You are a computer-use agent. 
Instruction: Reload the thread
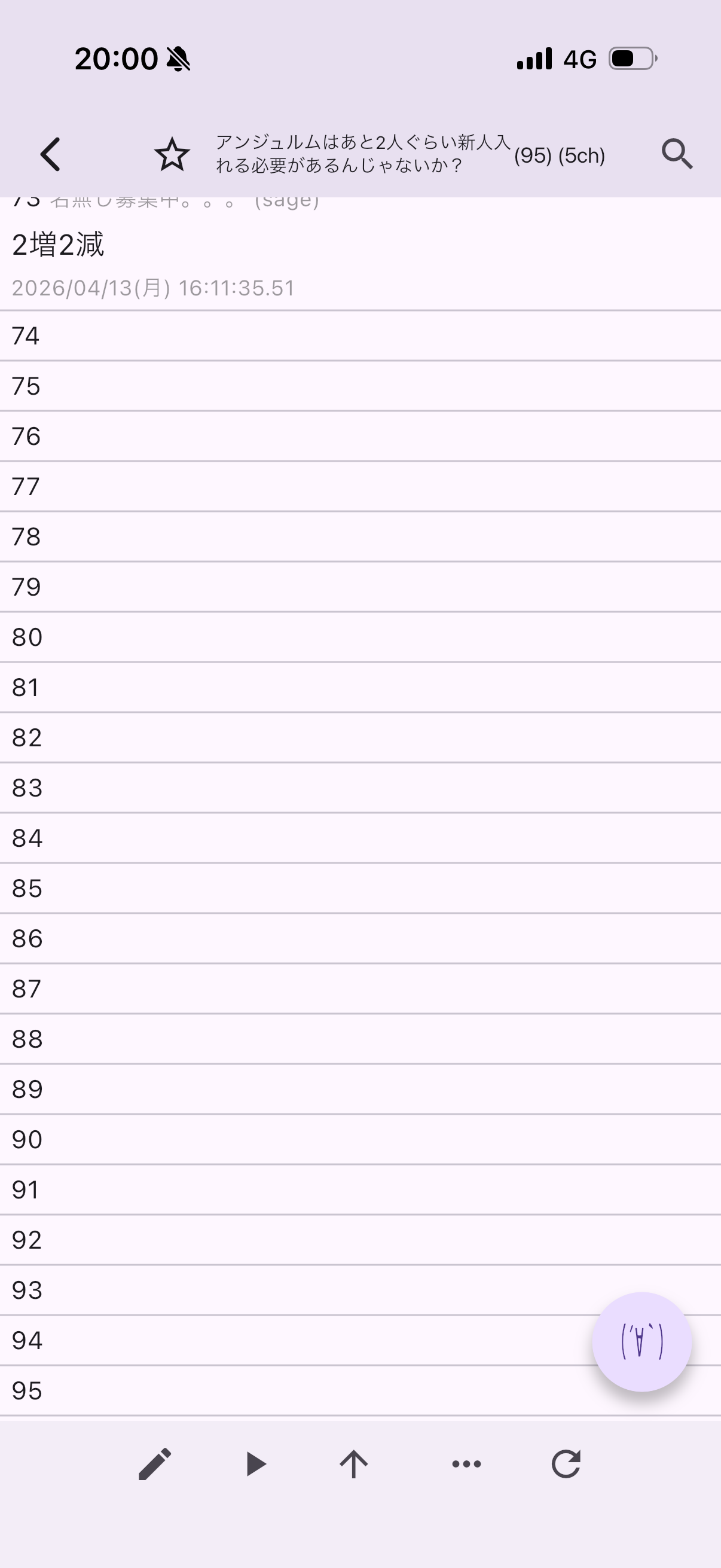coord(566,1464)
